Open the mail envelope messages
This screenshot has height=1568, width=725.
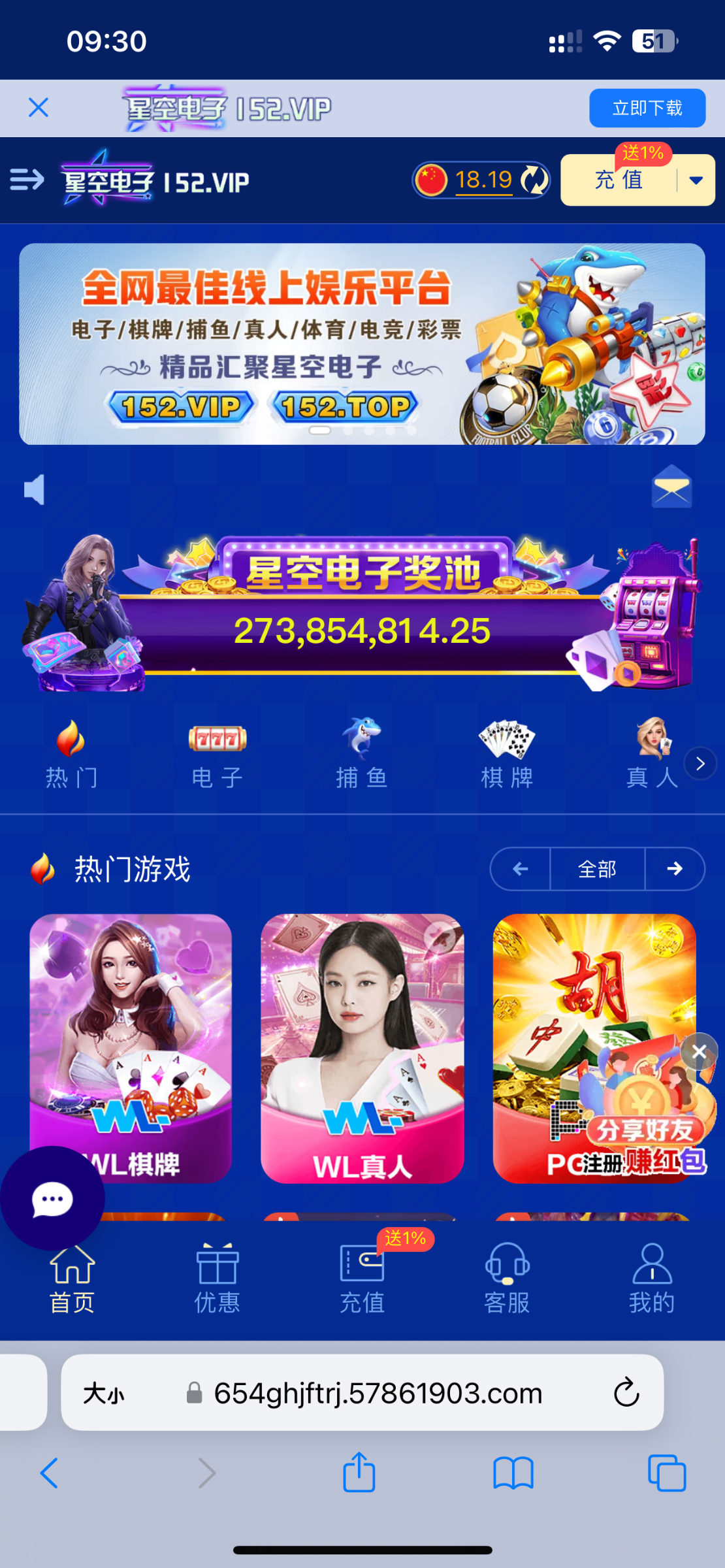[671, 487]
